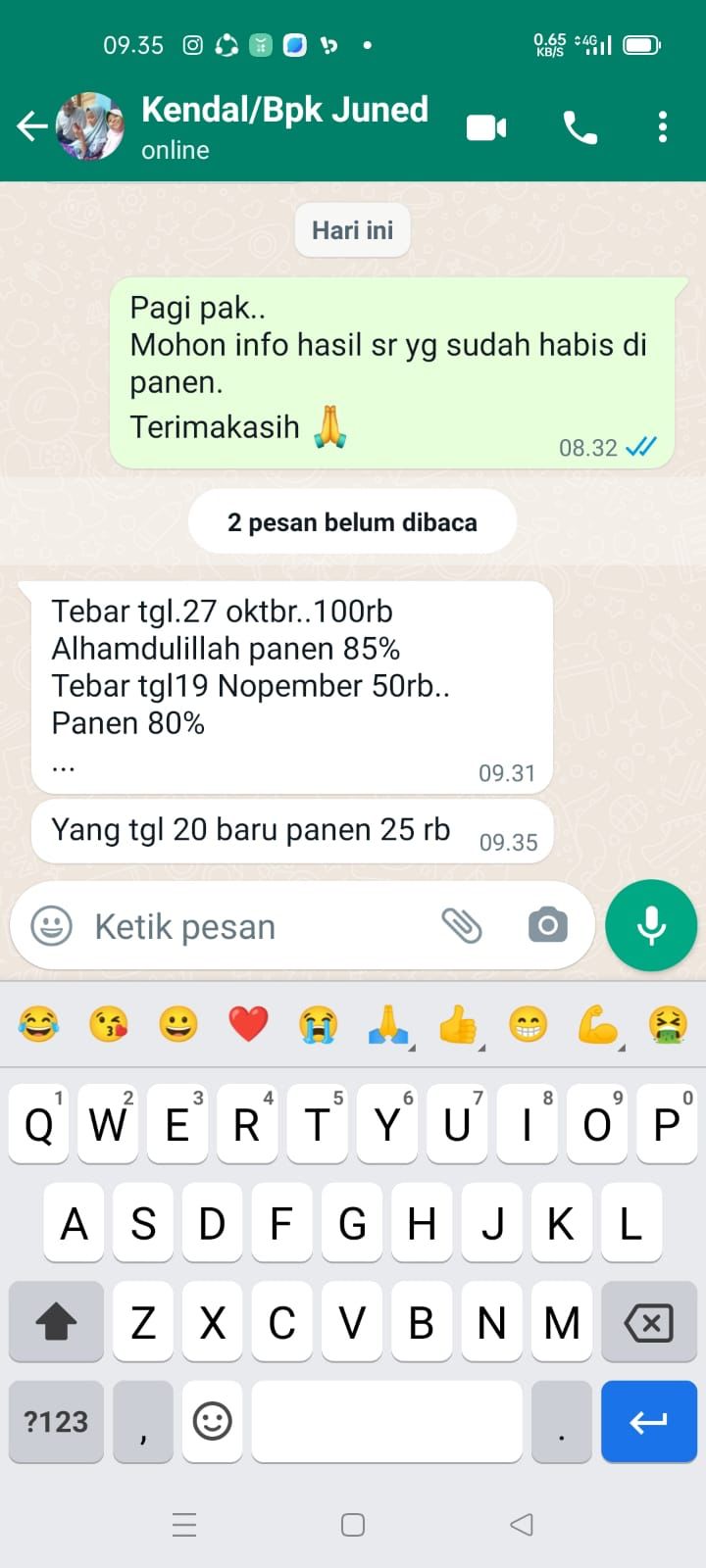Open the three-dot chat options menu
This screenshot has height=1568, width=706.
(662, 127)
